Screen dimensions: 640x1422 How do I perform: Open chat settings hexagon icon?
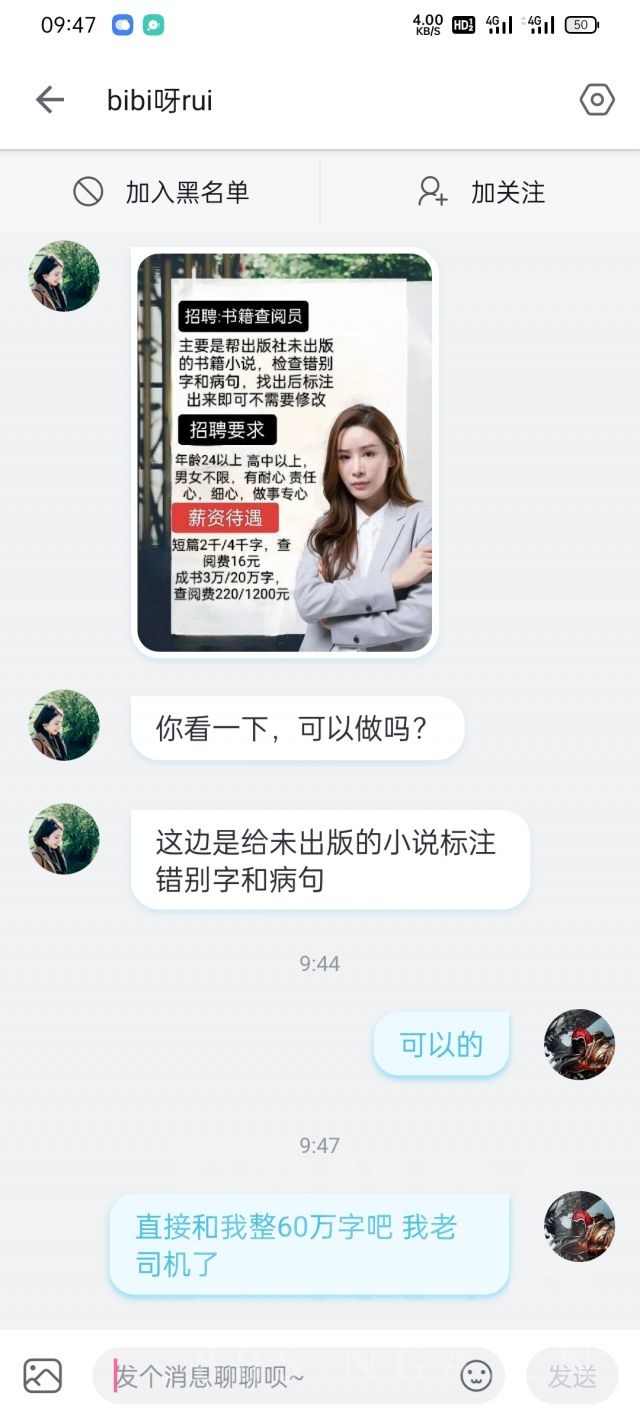[596, 100]
